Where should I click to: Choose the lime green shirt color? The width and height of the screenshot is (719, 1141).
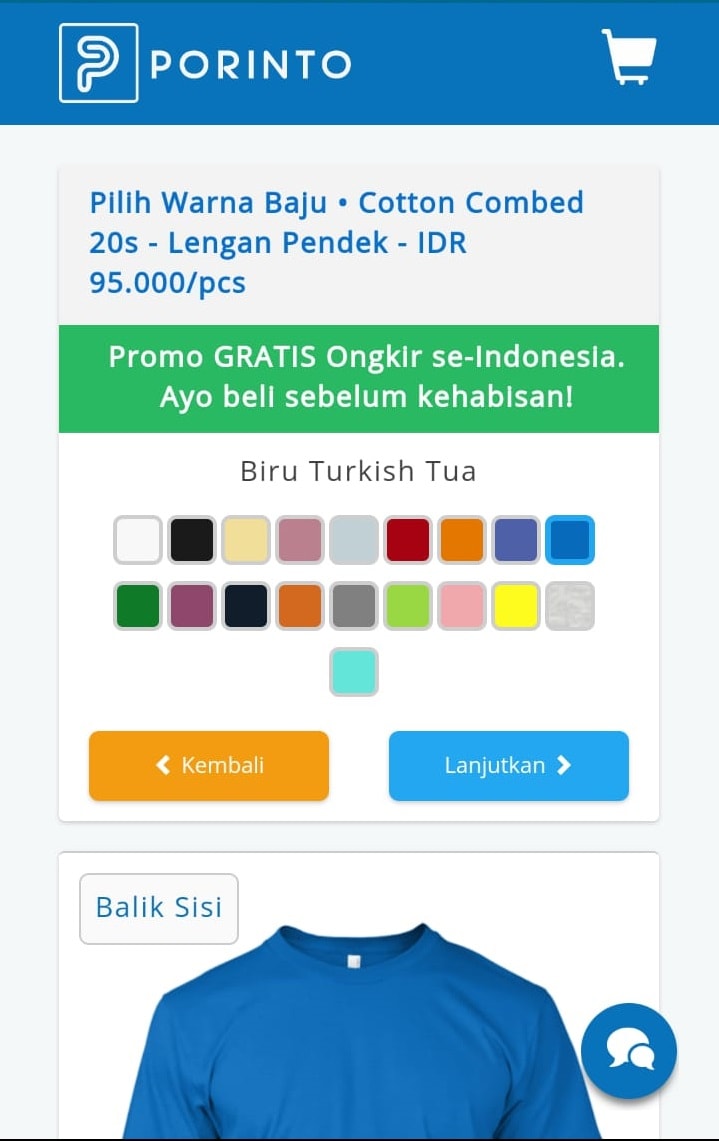408,606
